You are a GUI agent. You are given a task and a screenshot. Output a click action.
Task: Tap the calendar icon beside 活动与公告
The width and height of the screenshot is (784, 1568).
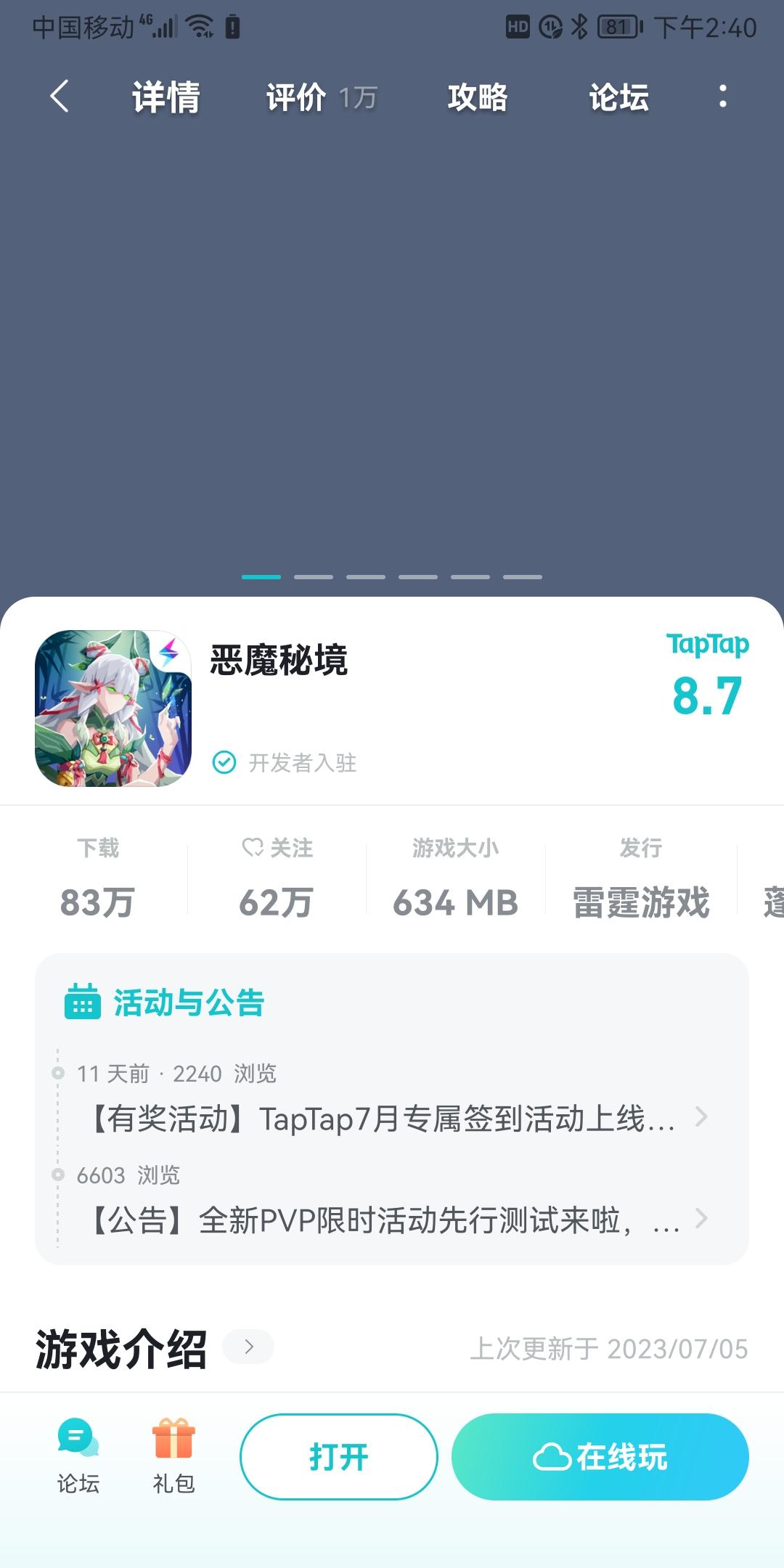82,1004
